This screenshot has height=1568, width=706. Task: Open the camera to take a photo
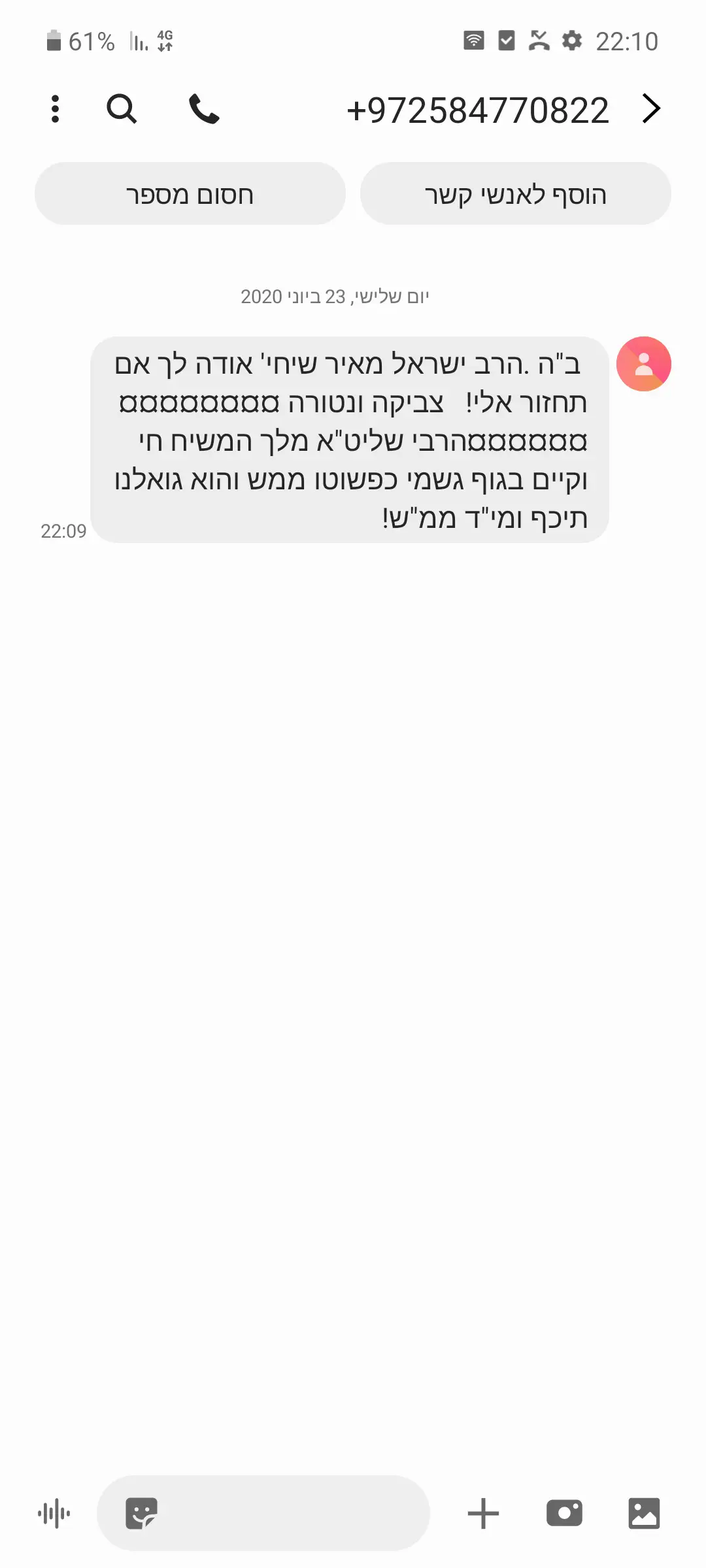pyautogui.click(x=564, y=1513)
